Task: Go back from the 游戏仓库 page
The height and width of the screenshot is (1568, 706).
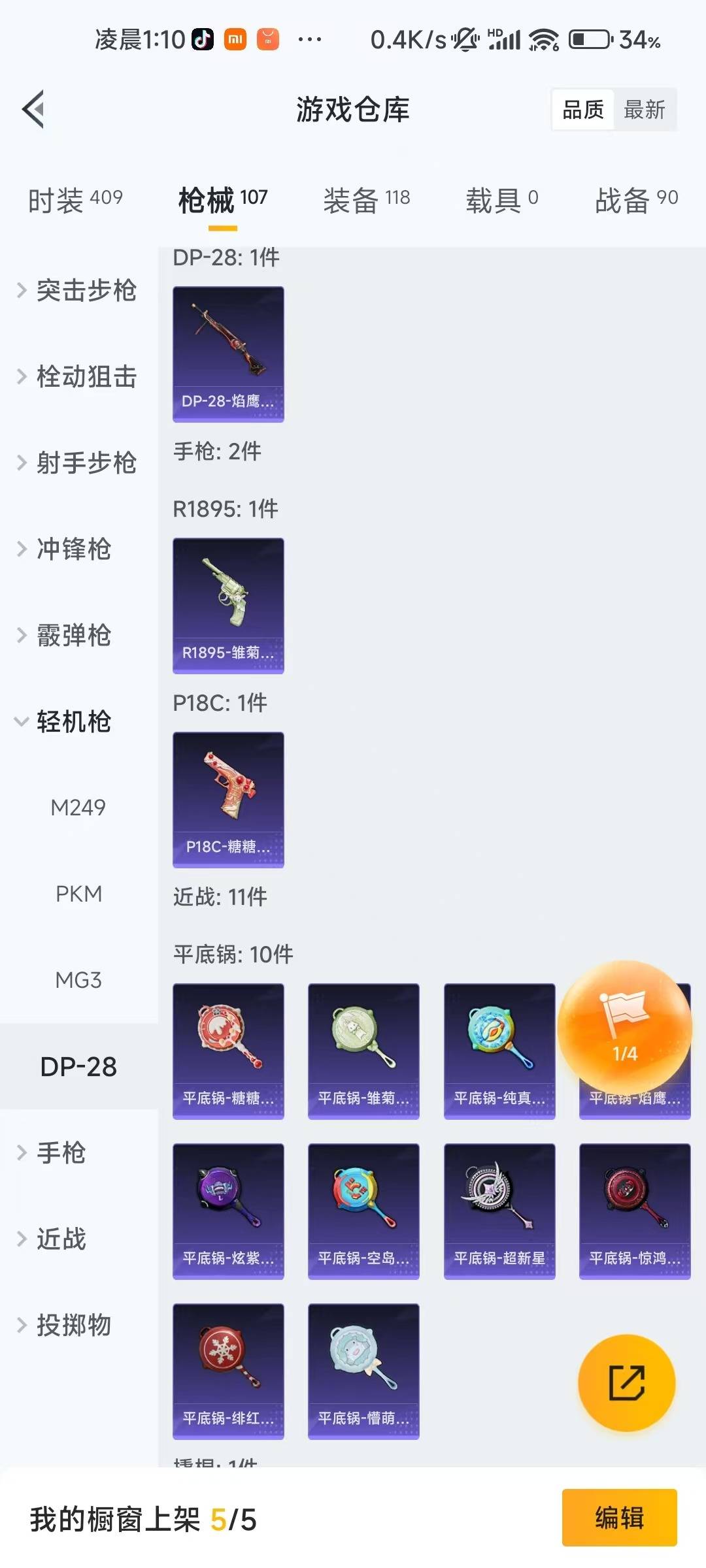Action: [x=34, y=109]
